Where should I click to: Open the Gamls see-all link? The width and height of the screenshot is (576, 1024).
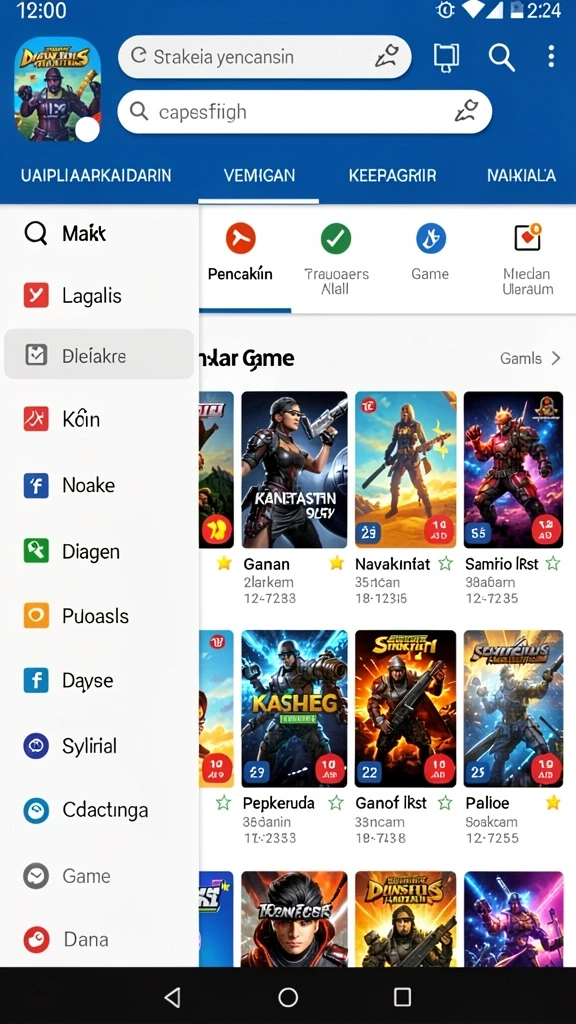[x=530, y=359]
